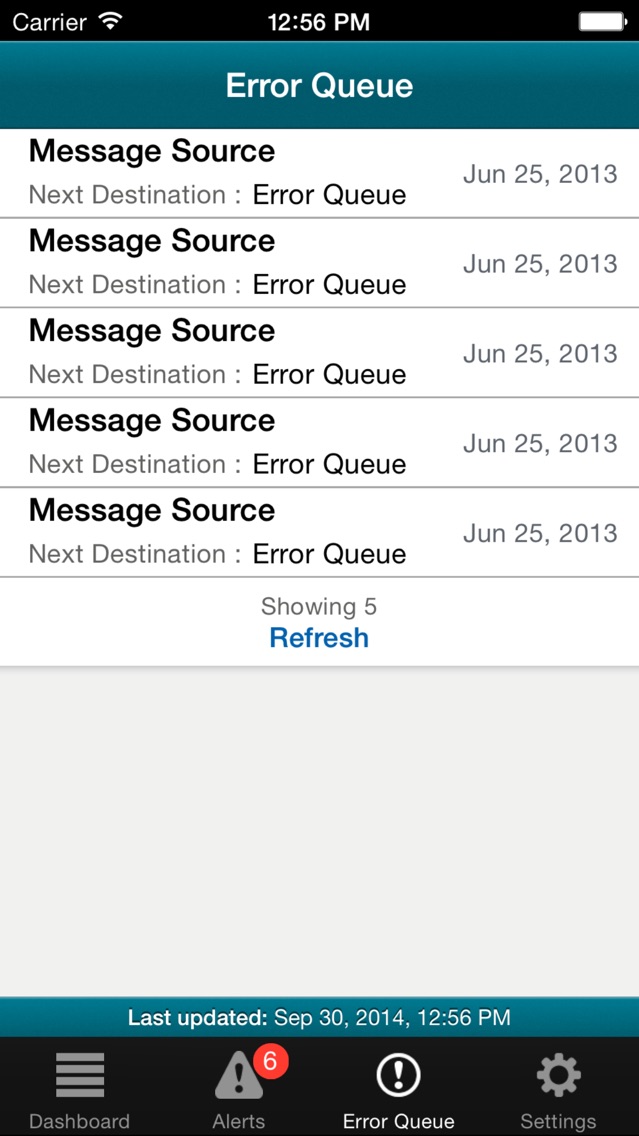Go to the Settings tab
639x1136 pixels.
pos(558,1088)
